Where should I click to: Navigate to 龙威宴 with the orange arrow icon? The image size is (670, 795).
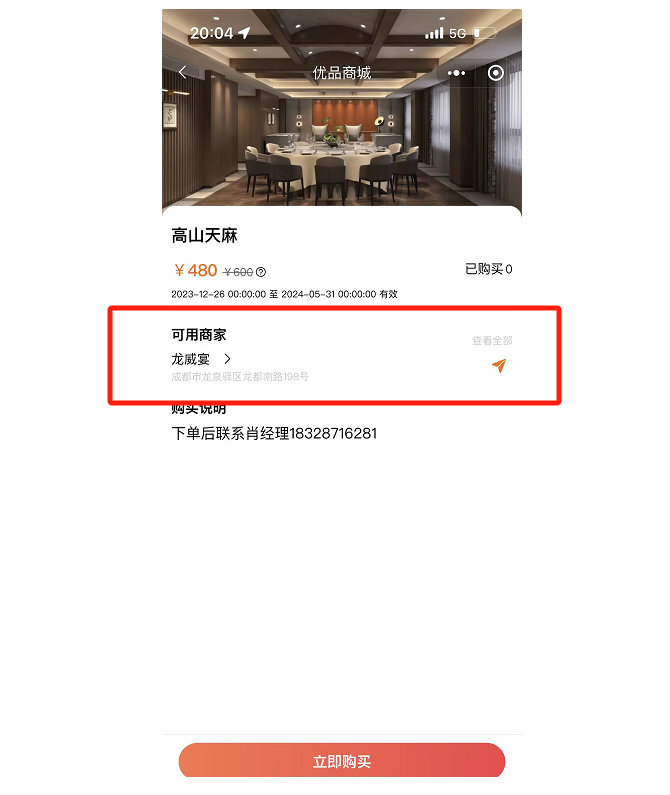coord(498,366)
